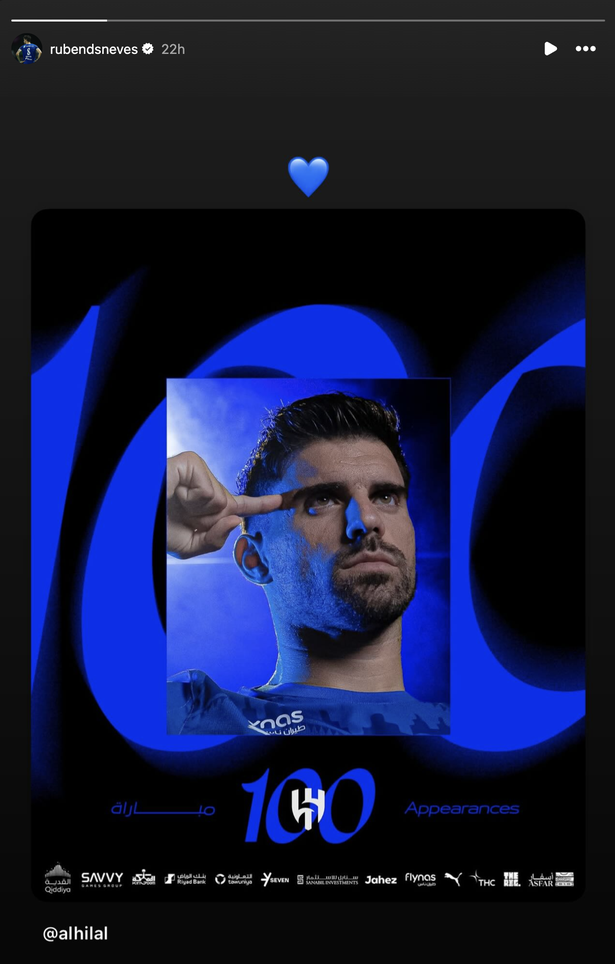Tap the play button for the story
615x964 pixels.
pos(550,49)
